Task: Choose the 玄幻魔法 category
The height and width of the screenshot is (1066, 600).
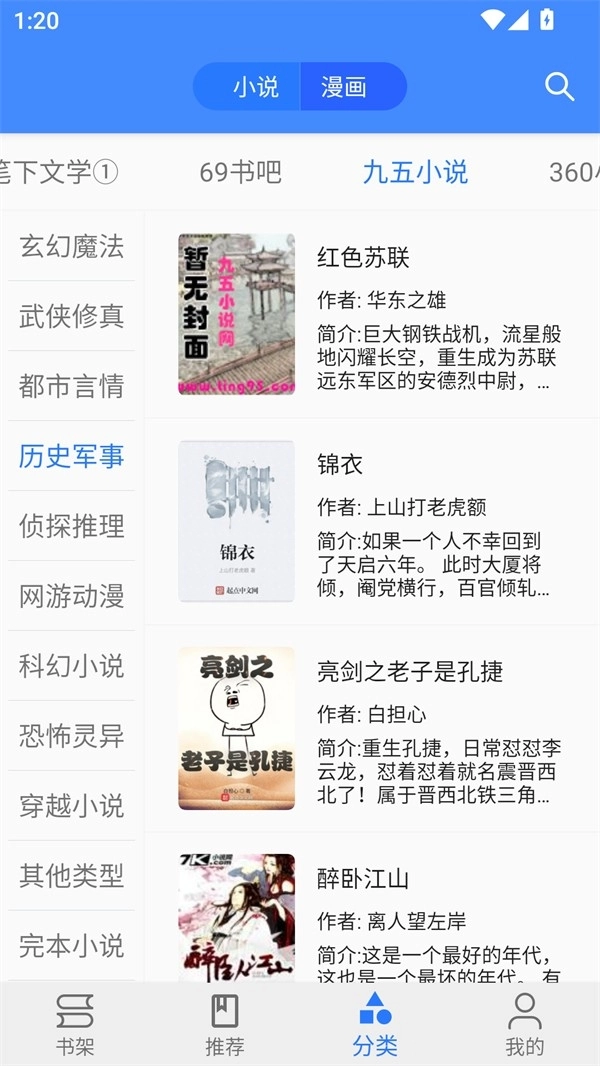Action: tap(72, 246)
